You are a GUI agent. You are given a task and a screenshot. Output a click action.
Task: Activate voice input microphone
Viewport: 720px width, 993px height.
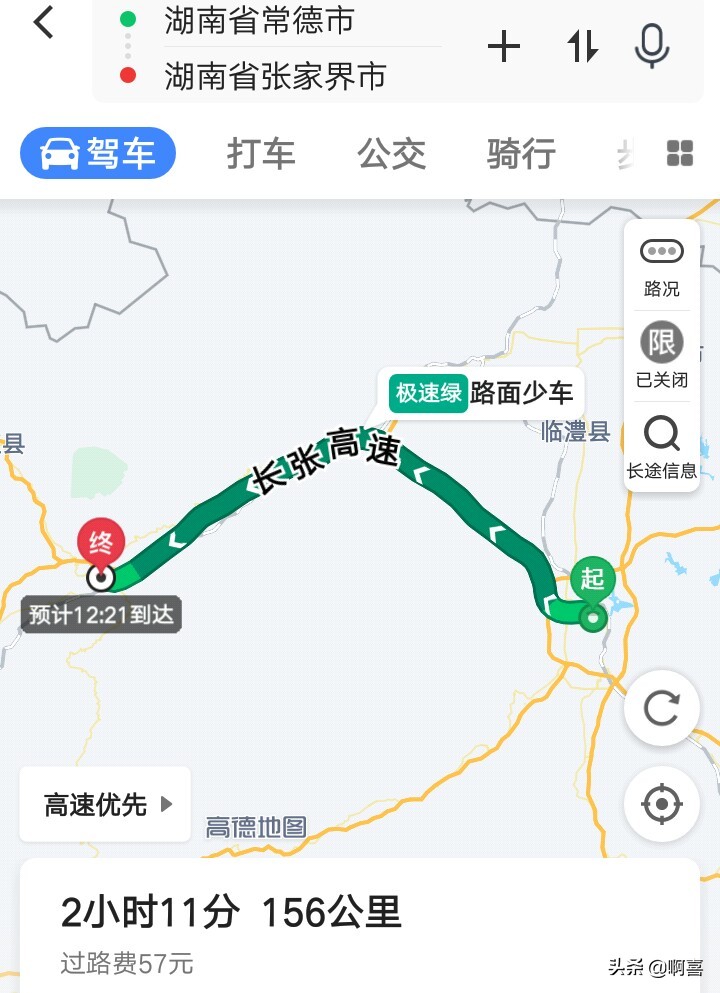pyautogui.click(x=652, y=46)
